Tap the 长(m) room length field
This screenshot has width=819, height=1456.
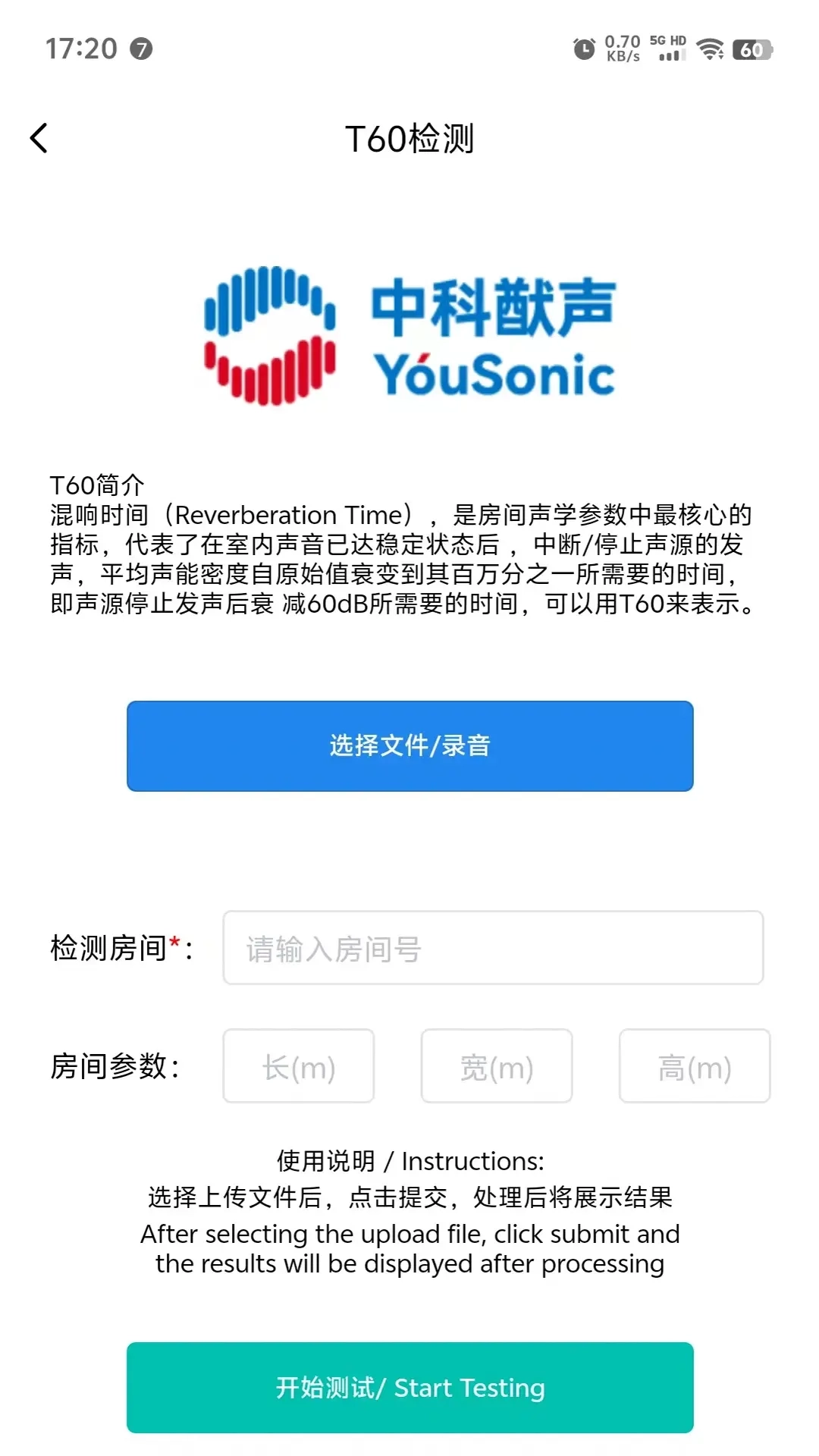click(298, 1066)
